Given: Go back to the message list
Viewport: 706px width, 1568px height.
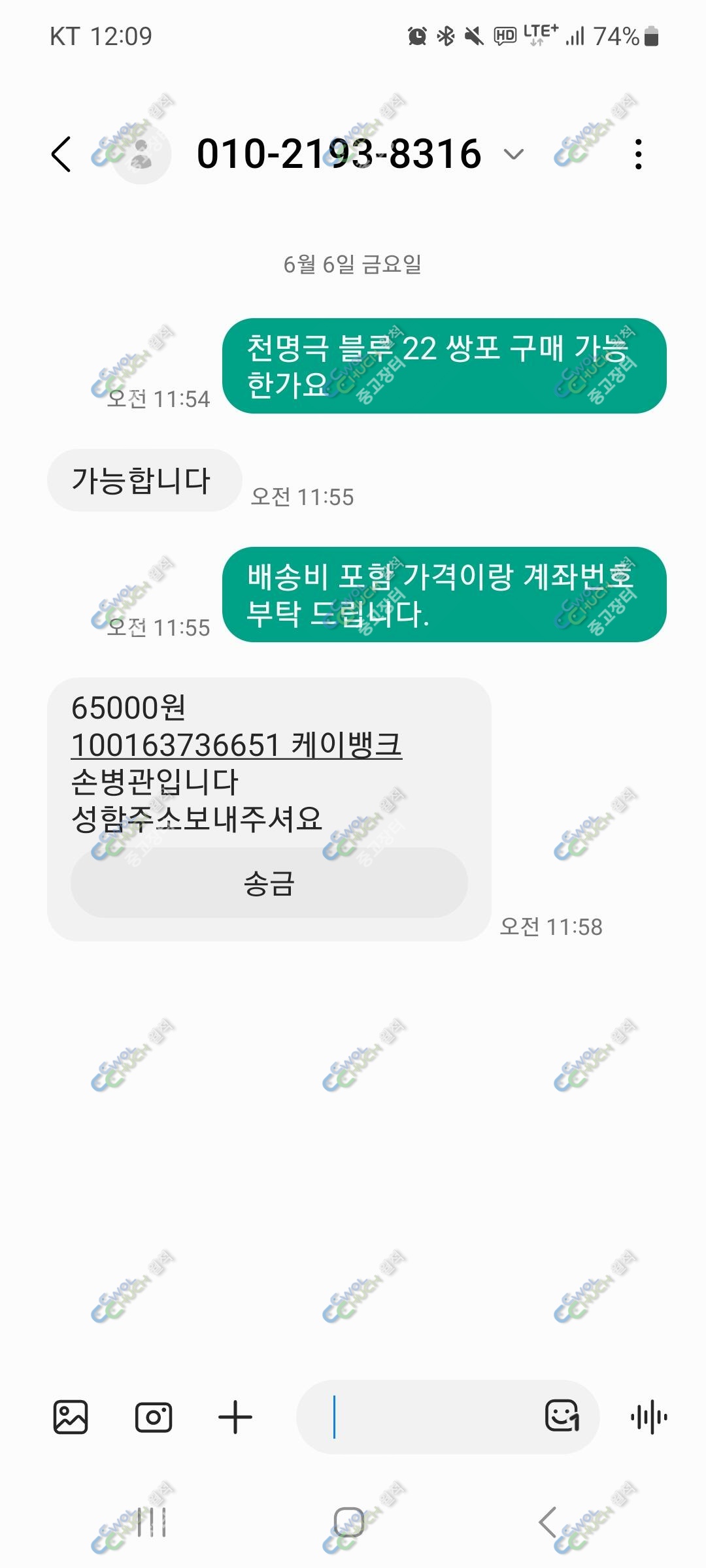Looking at the screenshot, I should (61, 154).
